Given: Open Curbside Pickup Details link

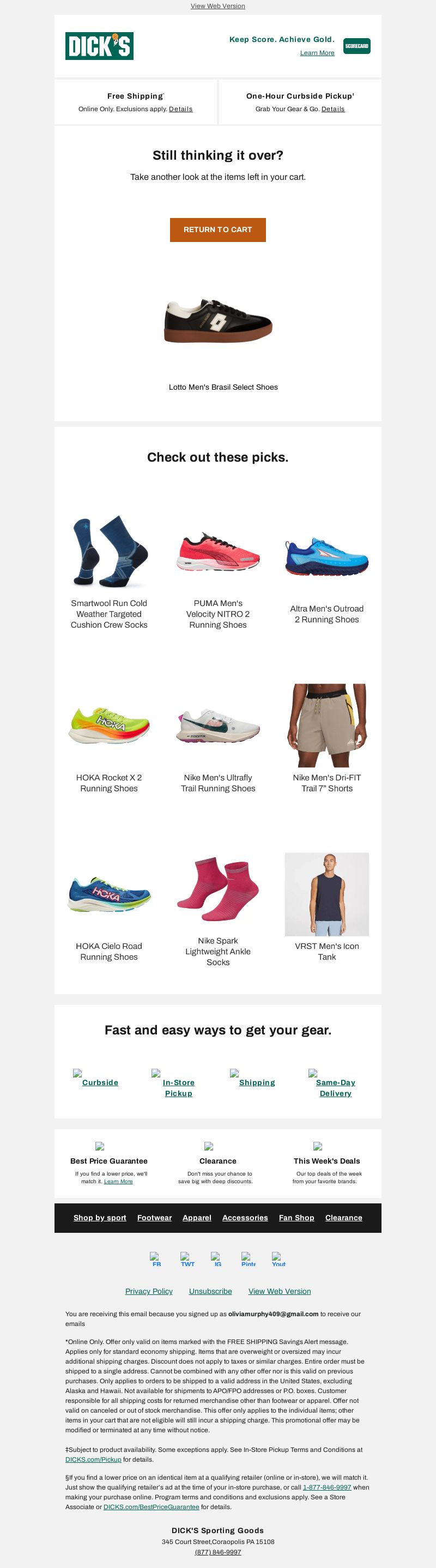Looking at the screenshot, I should (x=332, y=109).
